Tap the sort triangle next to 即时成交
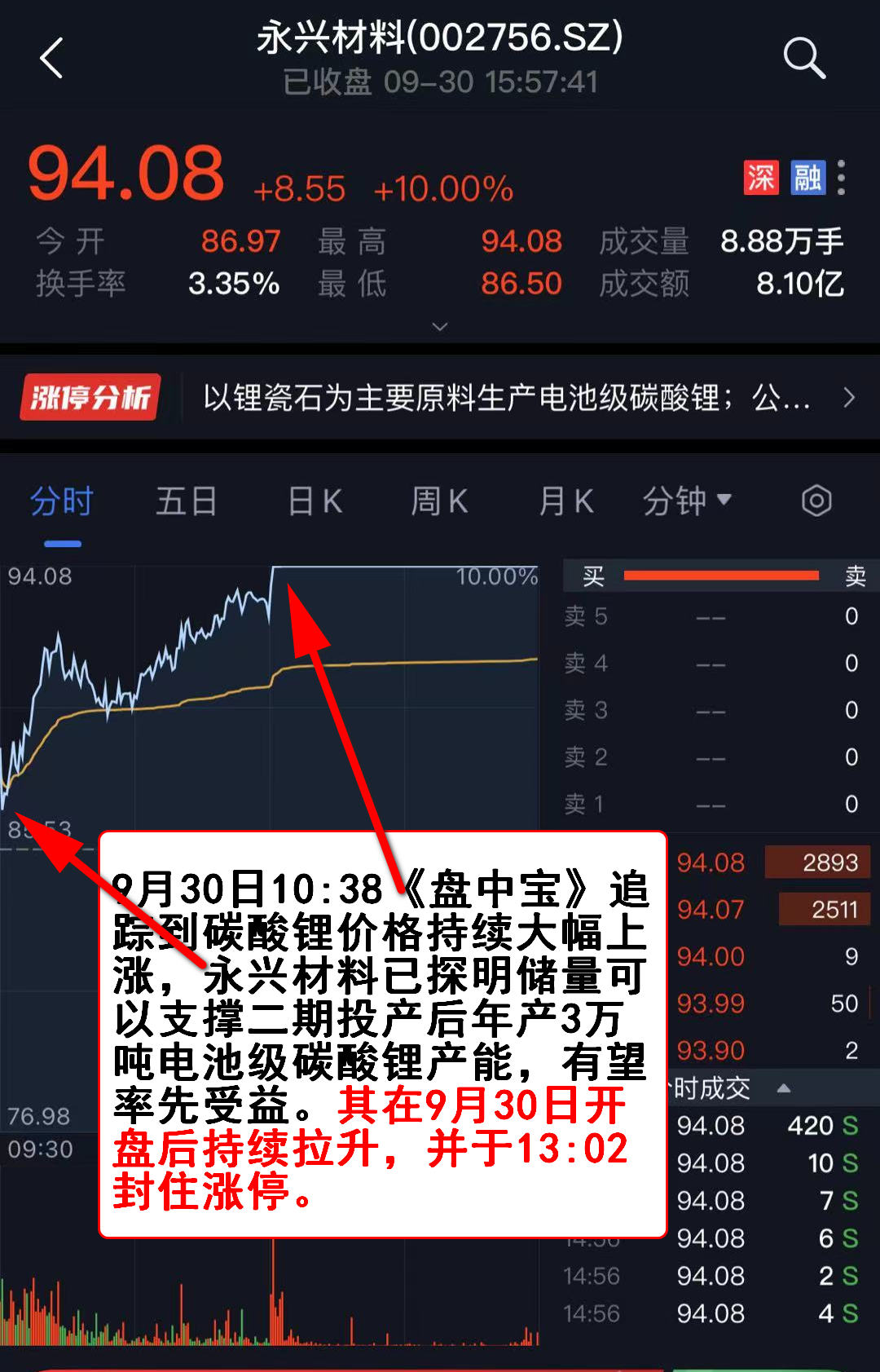This screenshot has width=880, height=1372. click(x=784, y=1088)
